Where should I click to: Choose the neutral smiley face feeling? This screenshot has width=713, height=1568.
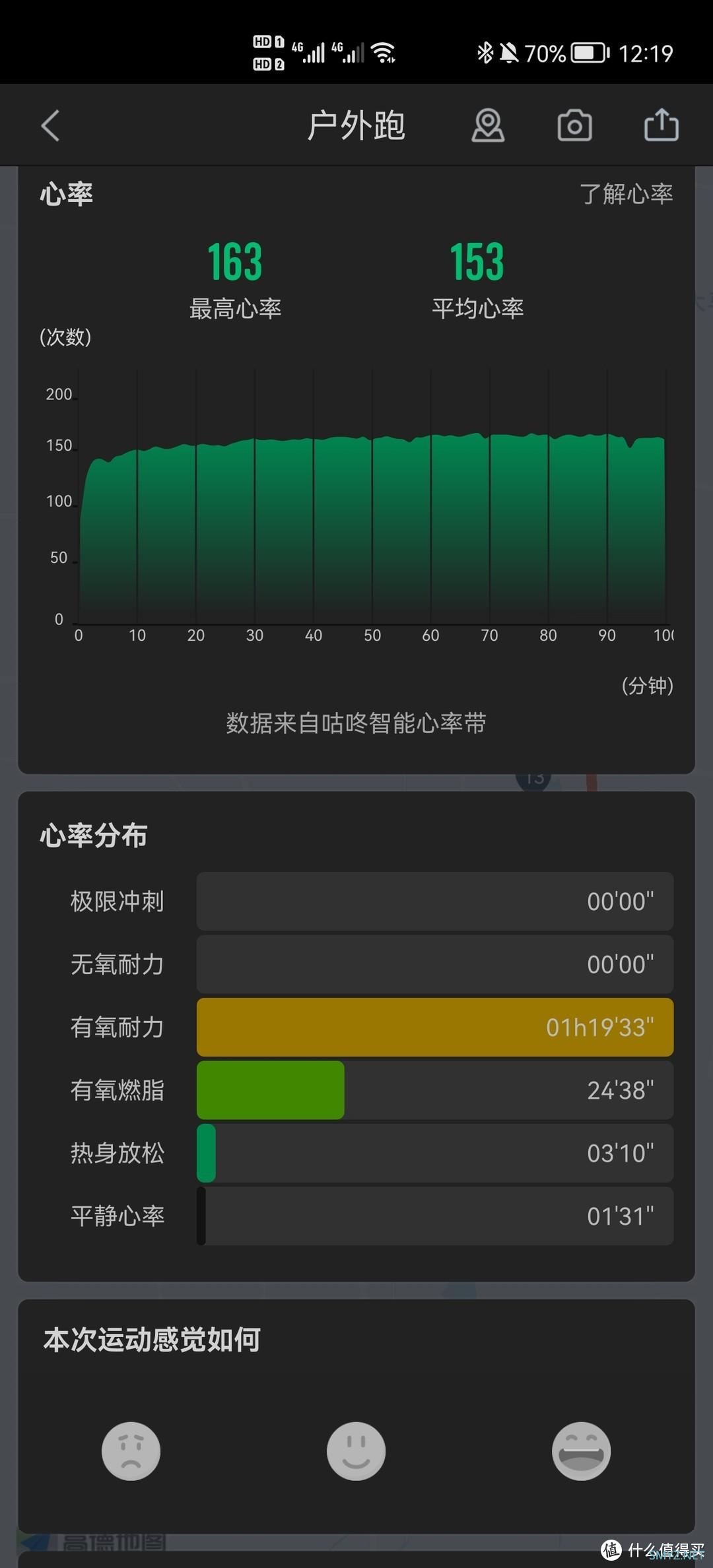(356, 1451)
